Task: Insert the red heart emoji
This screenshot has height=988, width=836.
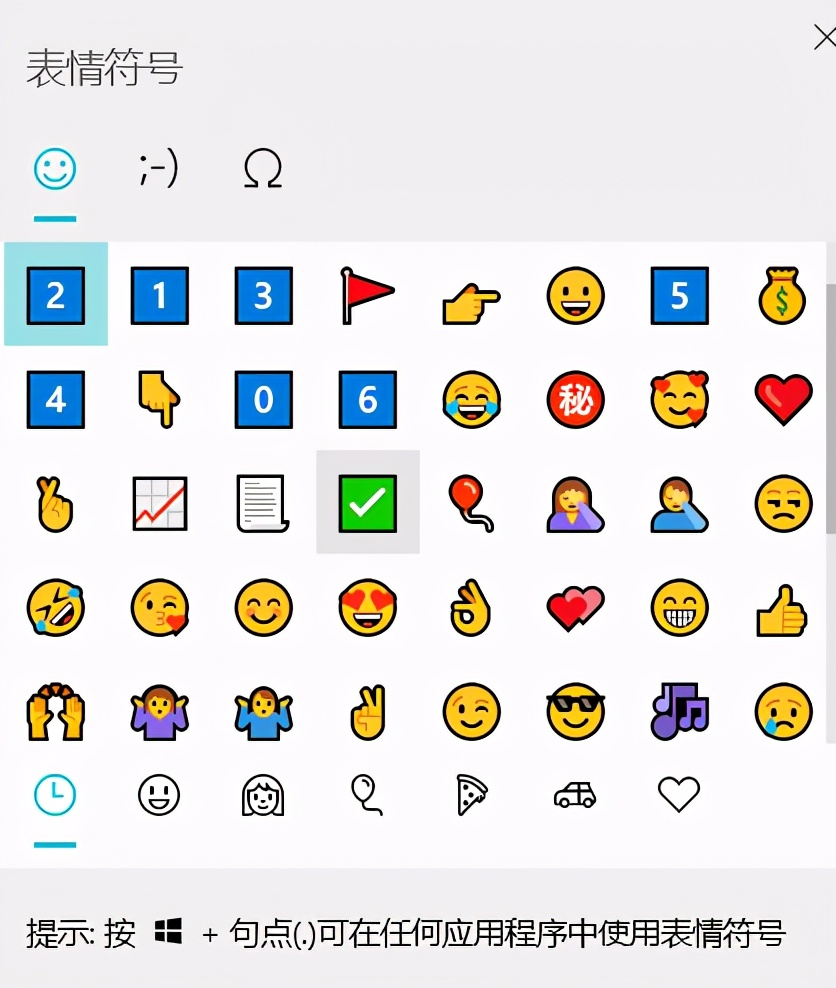Action: (x=783, y=399)
